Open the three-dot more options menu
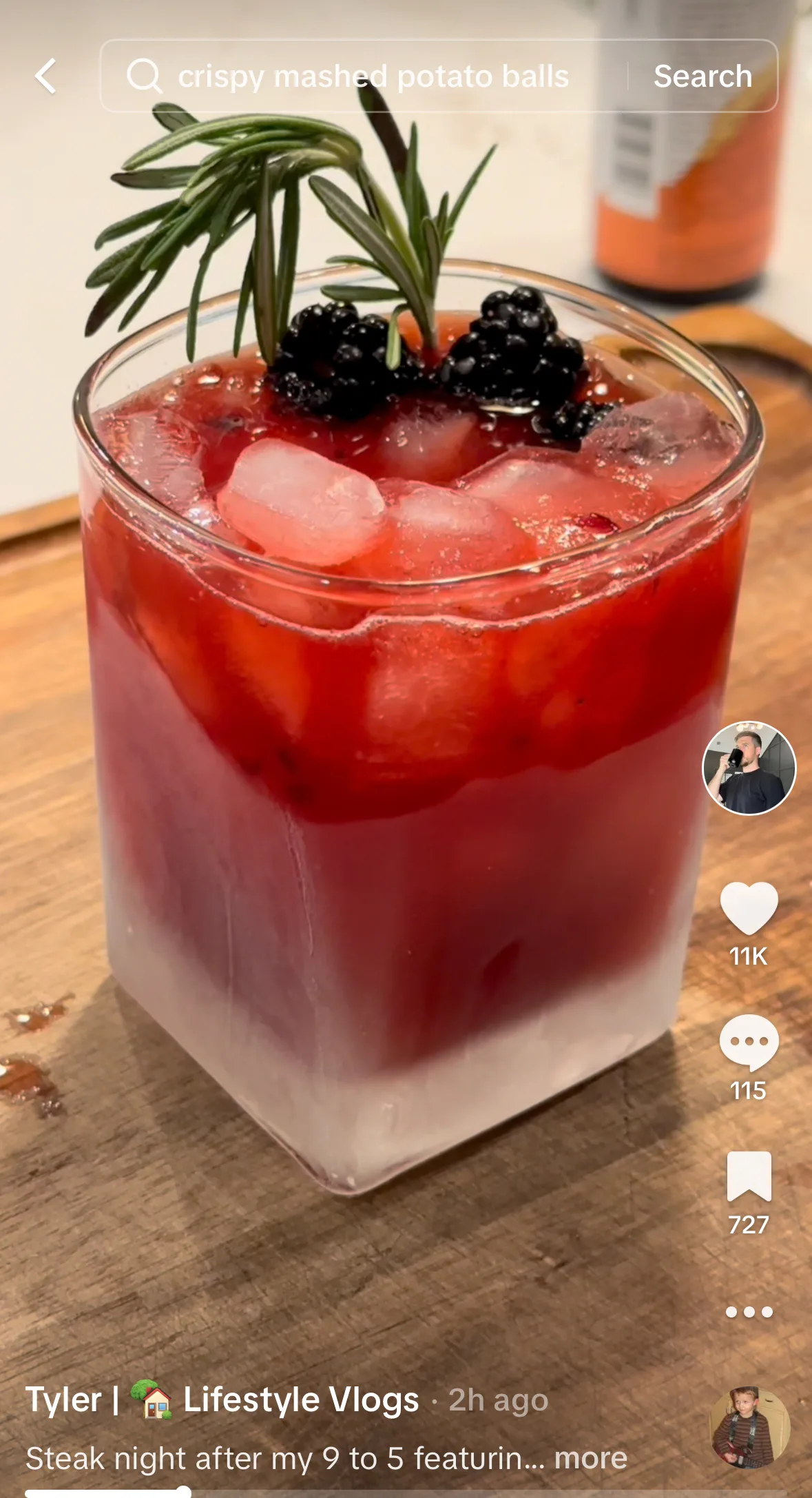Image resolution: width=812 pixels, height=1498 pixels. 749,1312
